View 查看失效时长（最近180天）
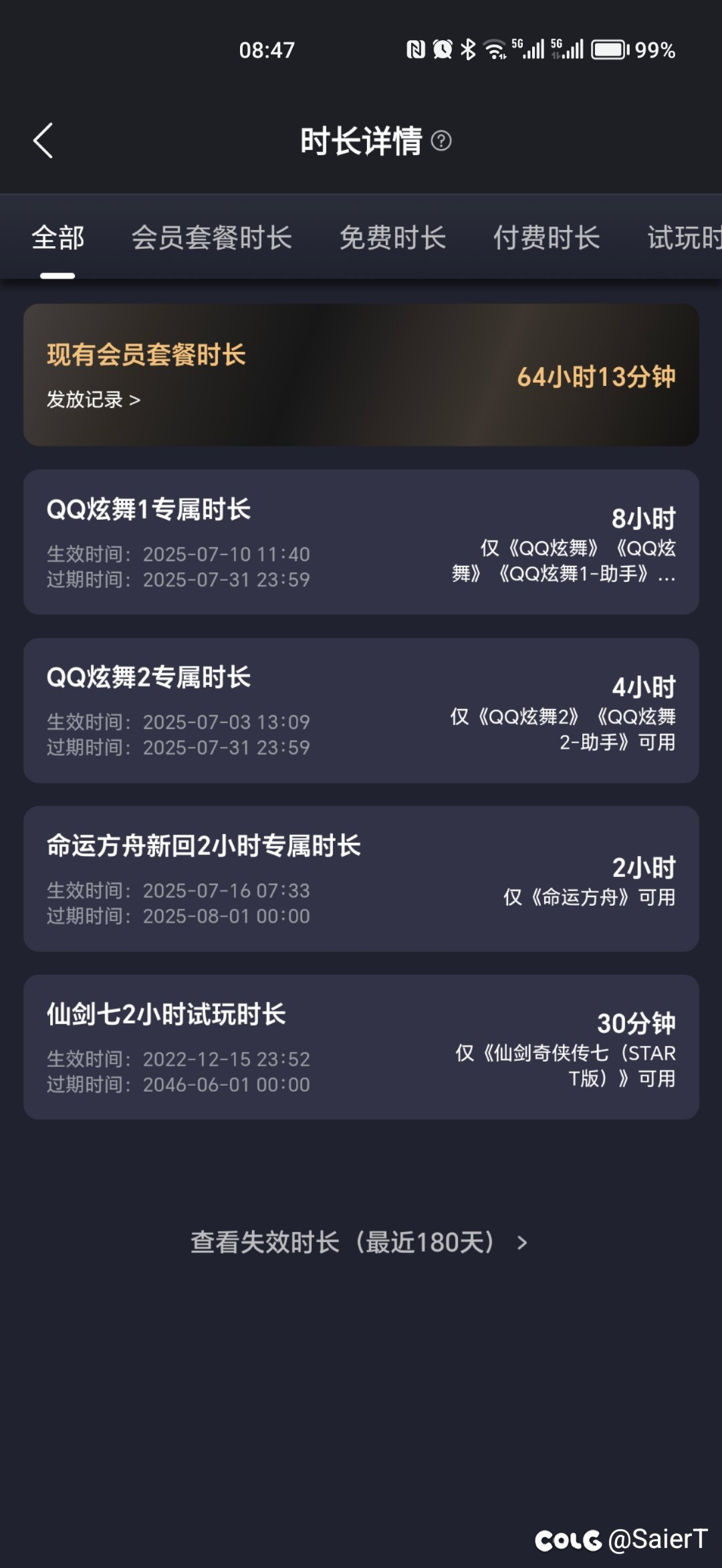This screenshot has width=722, height=1568. 360,1242
